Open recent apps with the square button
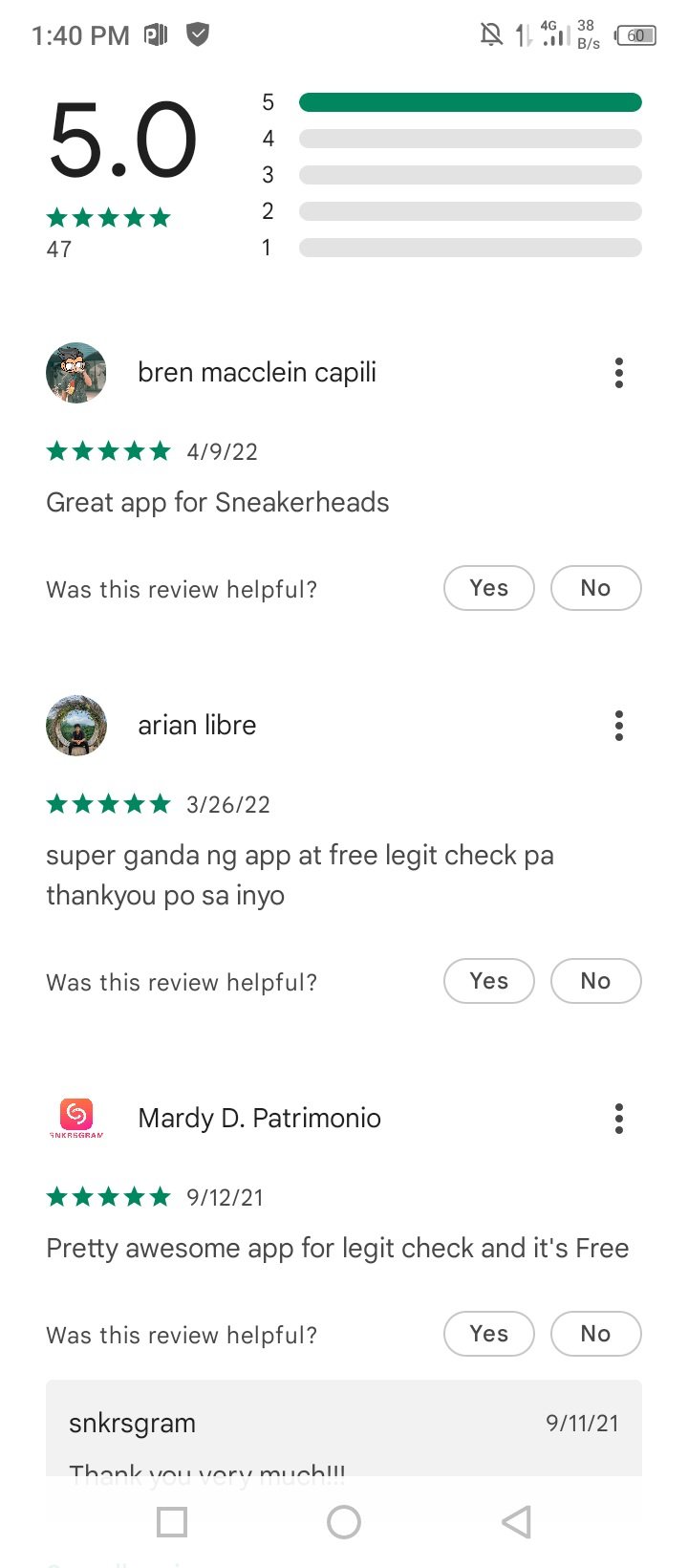The image size is (688, 1568). tap(172, 1522)
